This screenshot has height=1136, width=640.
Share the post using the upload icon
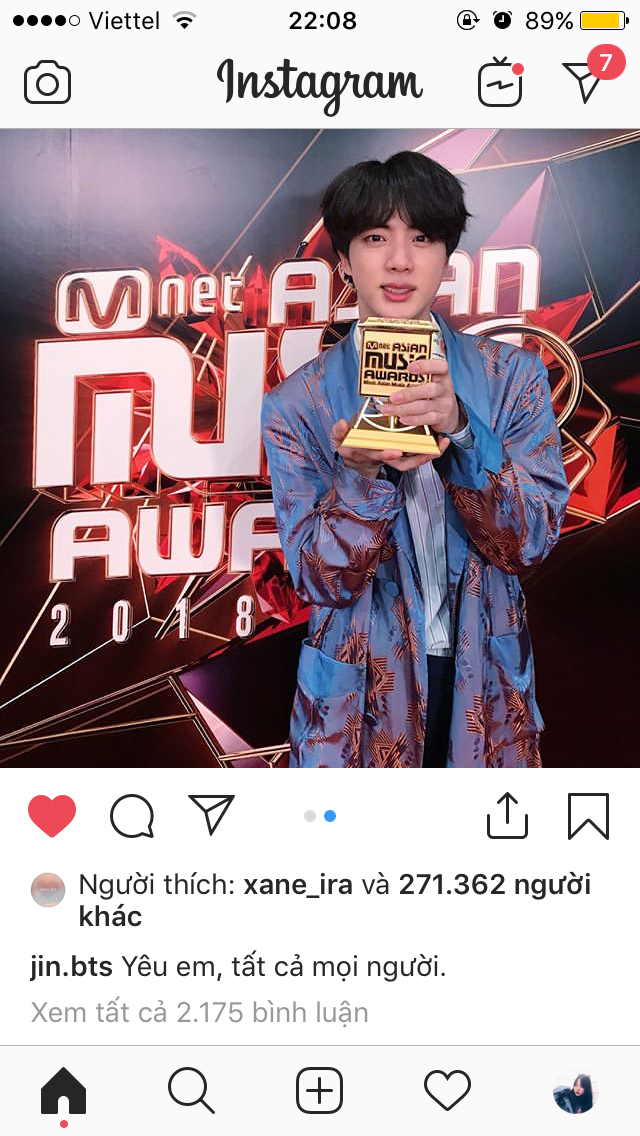pyautogui.click(x=507, y=815)
